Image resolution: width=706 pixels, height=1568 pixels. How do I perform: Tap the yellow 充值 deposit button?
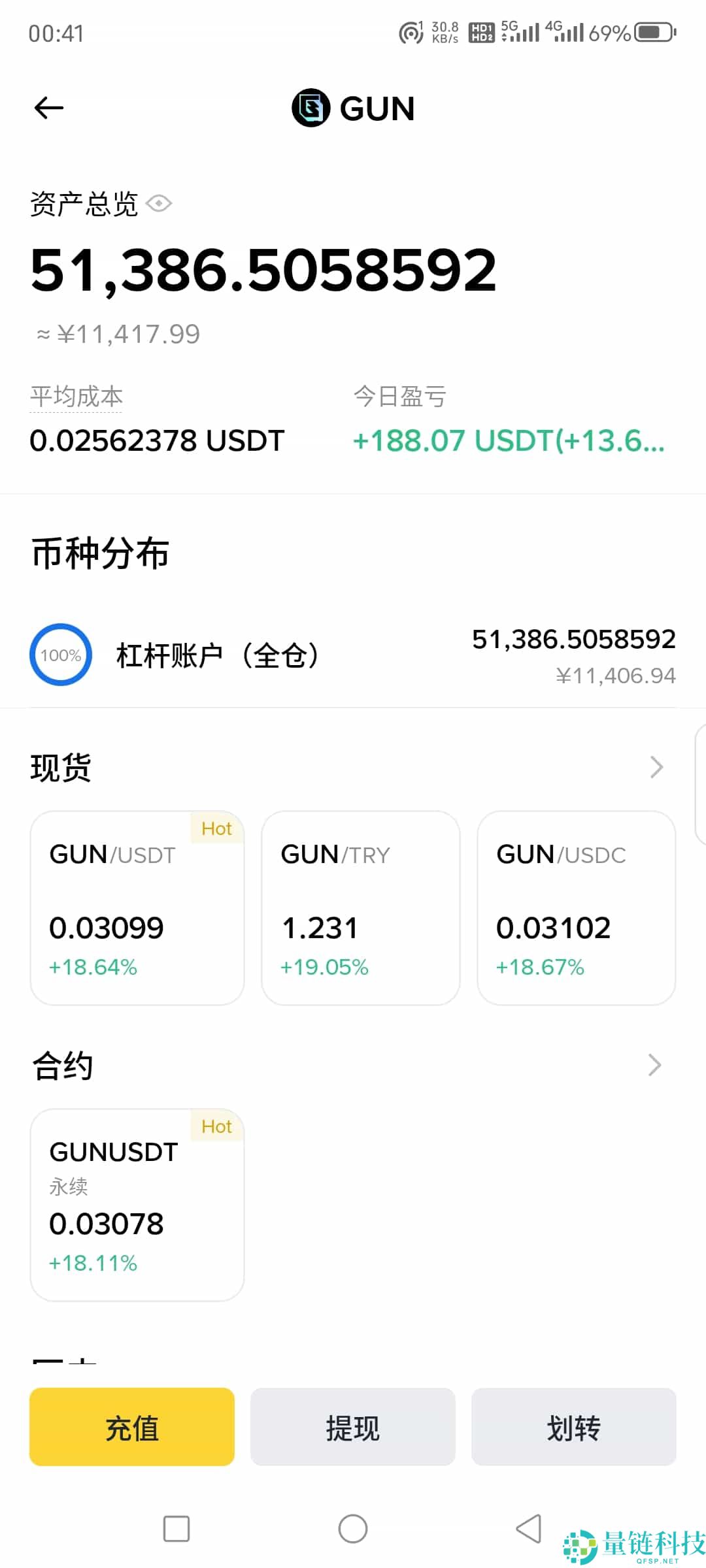[131, 1428]
